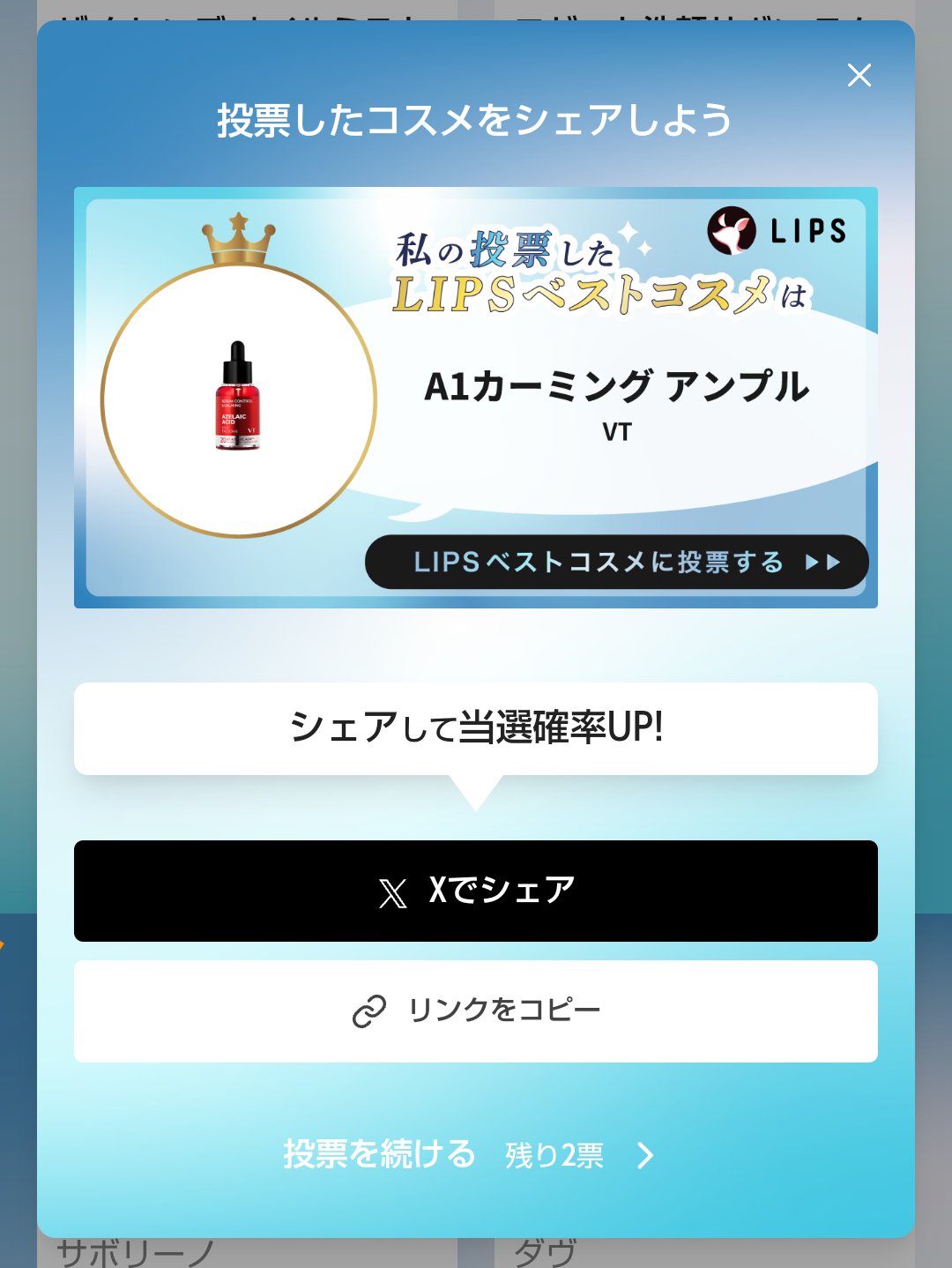Click the rightward chevron next to 残り2票
Image resolution: width=952 pixels, height=1268 pixels.
tap(646, 1156)
